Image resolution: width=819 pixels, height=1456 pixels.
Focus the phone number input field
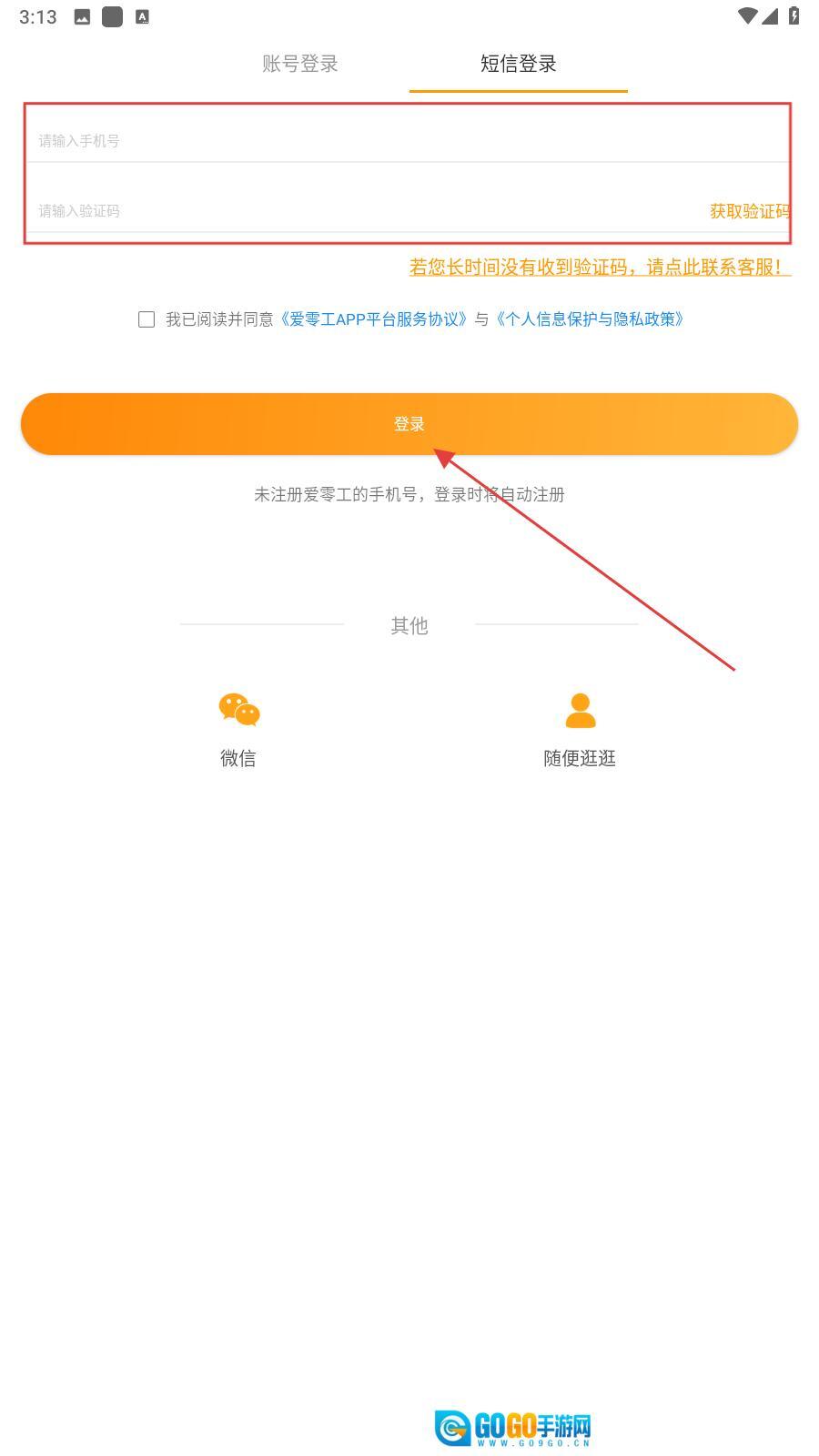click(x=364, y=140)
